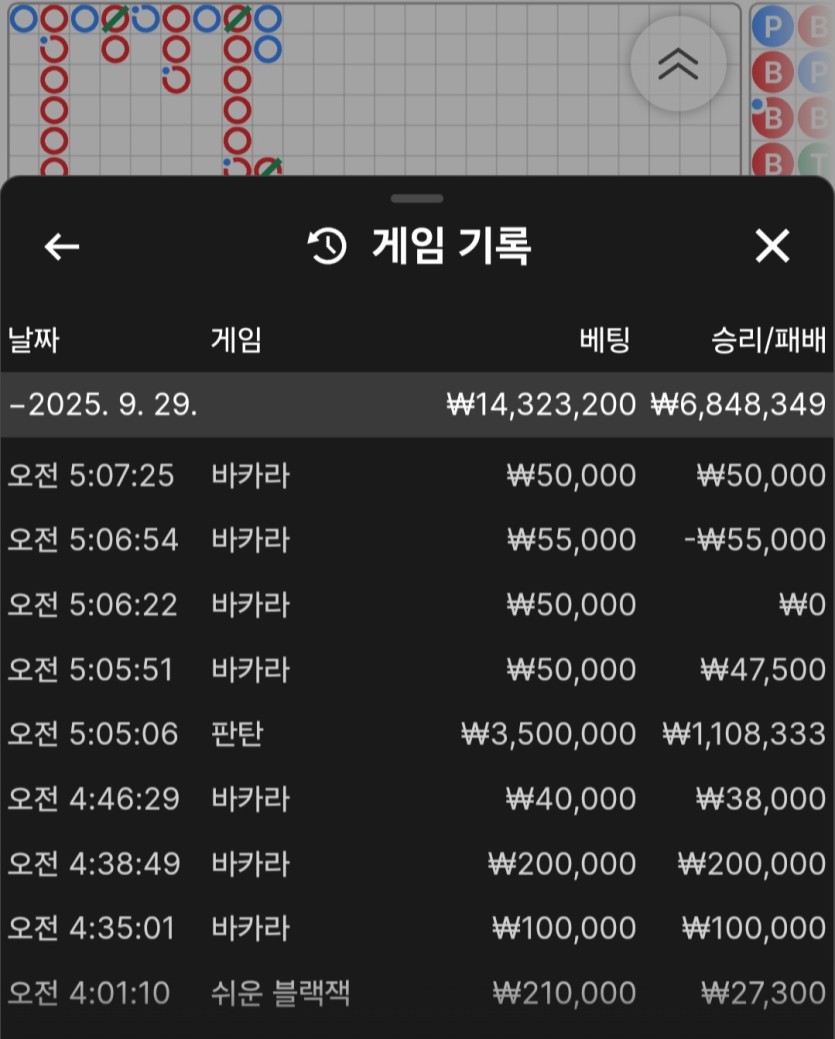The width and height of the screenshot is (835, 1039).
Task: Open the 오전 5:06:22 바카라 record
Action: pos(417,605)
